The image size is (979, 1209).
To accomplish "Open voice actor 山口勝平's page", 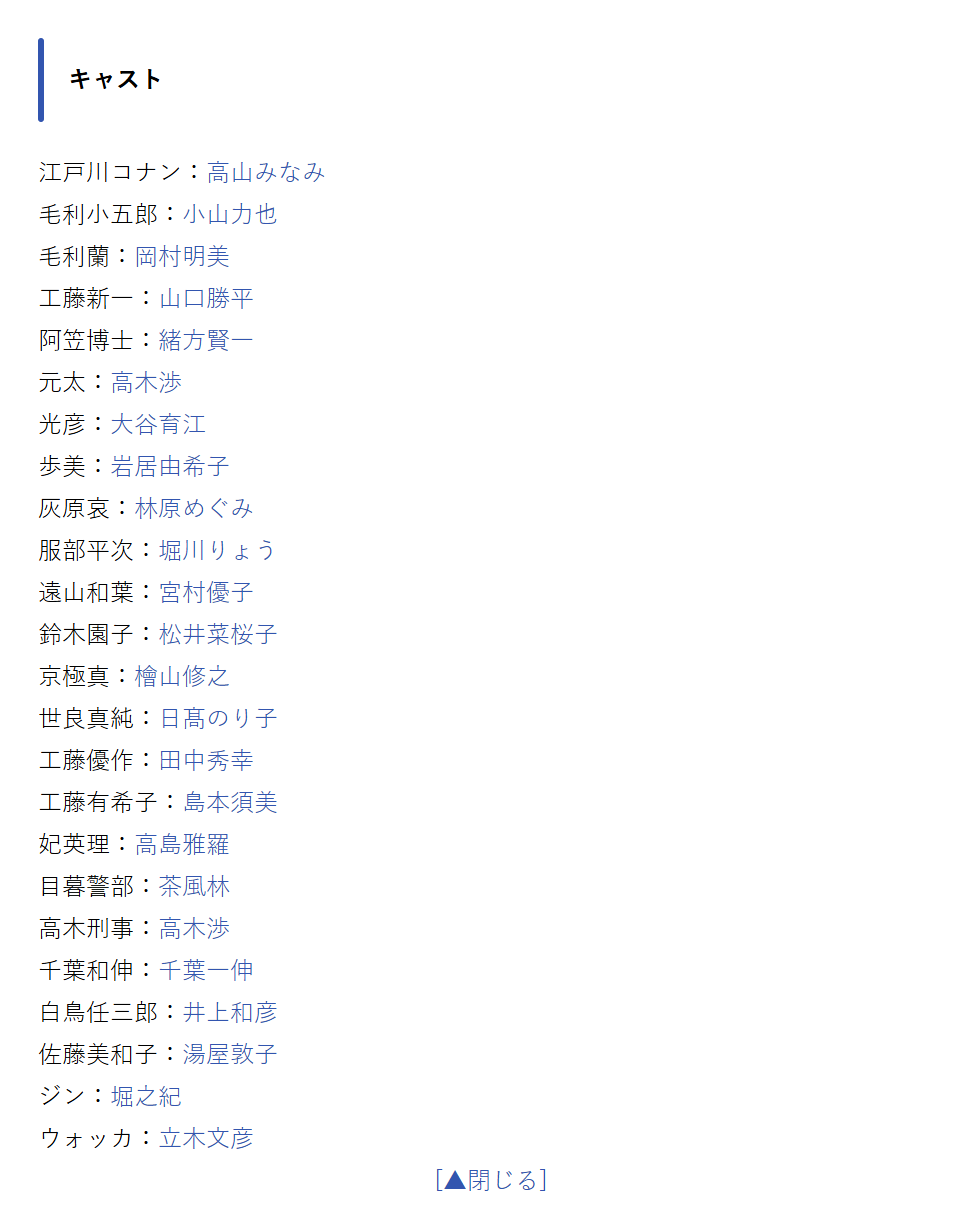I will tap(206, 298).
